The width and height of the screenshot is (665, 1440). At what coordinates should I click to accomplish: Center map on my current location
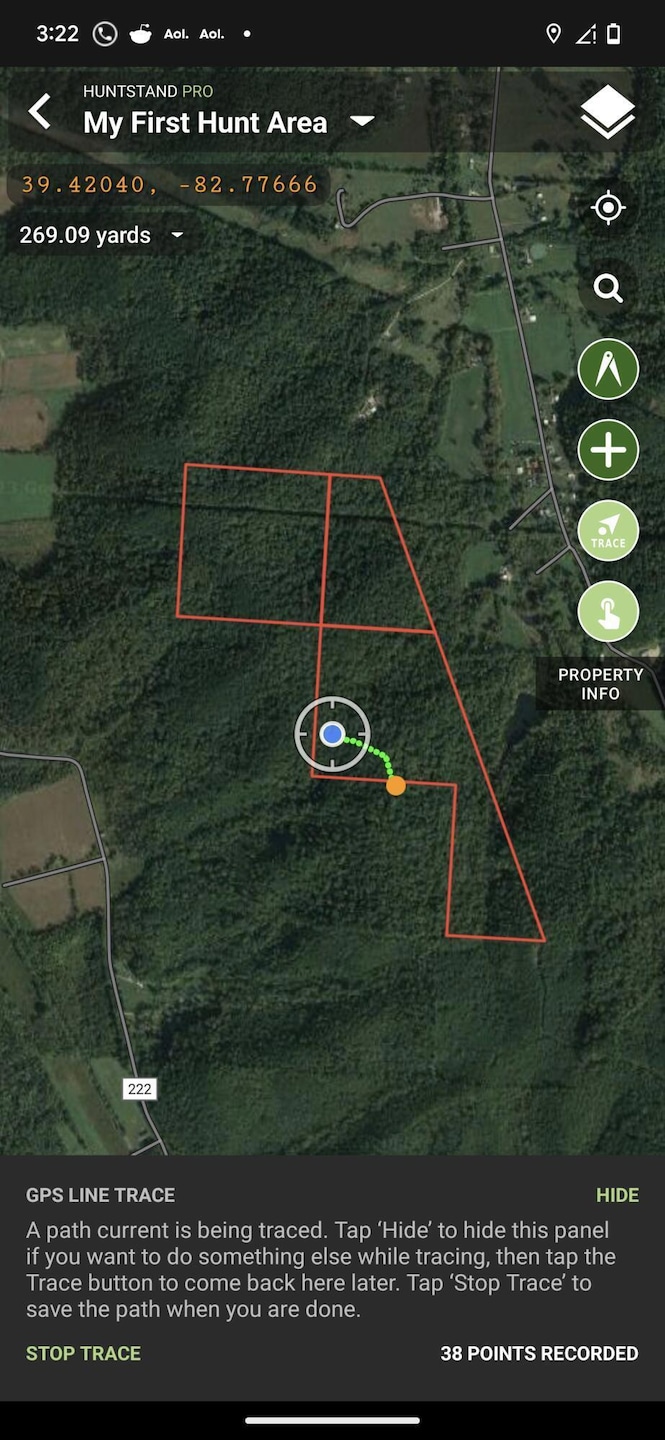(608, 208)
